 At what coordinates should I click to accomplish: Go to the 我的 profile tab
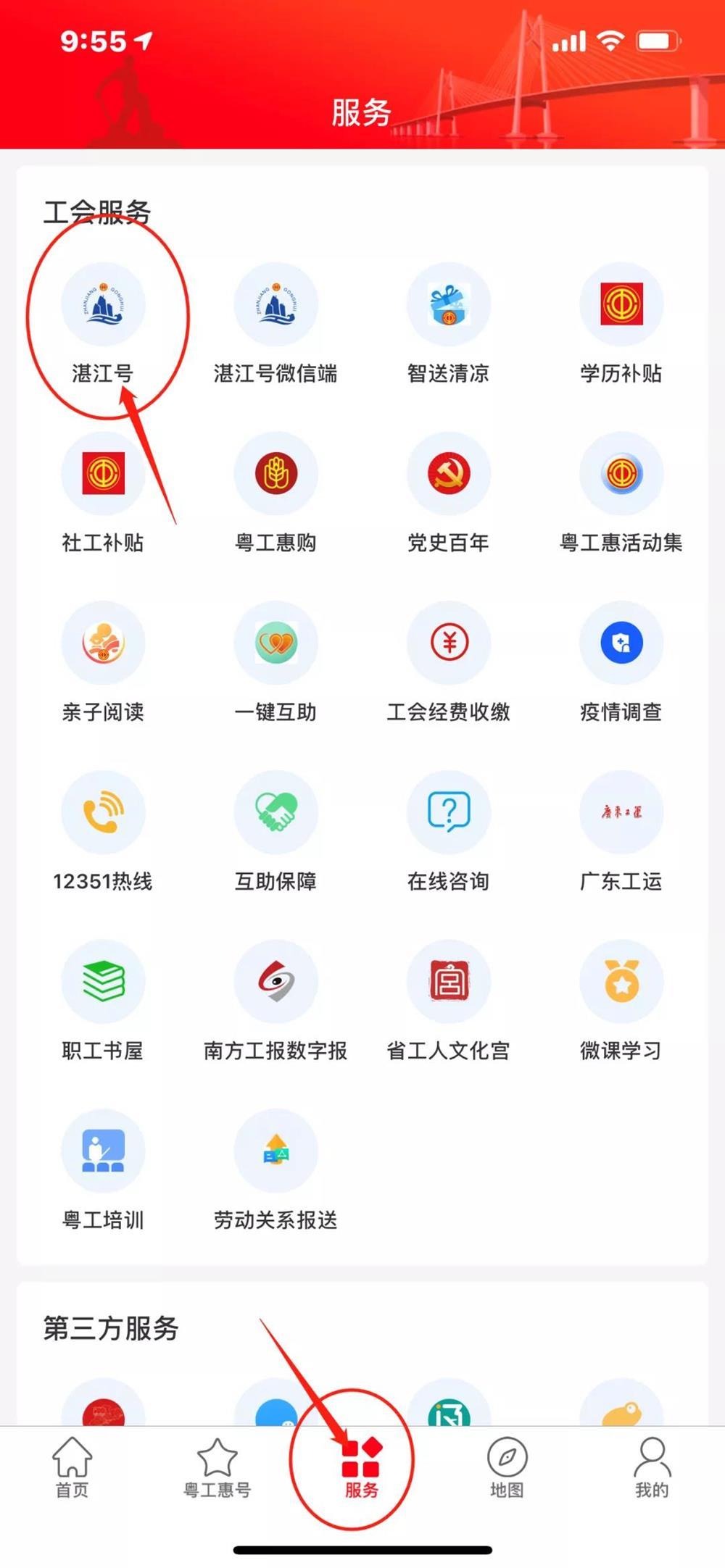click(652, 1467)
